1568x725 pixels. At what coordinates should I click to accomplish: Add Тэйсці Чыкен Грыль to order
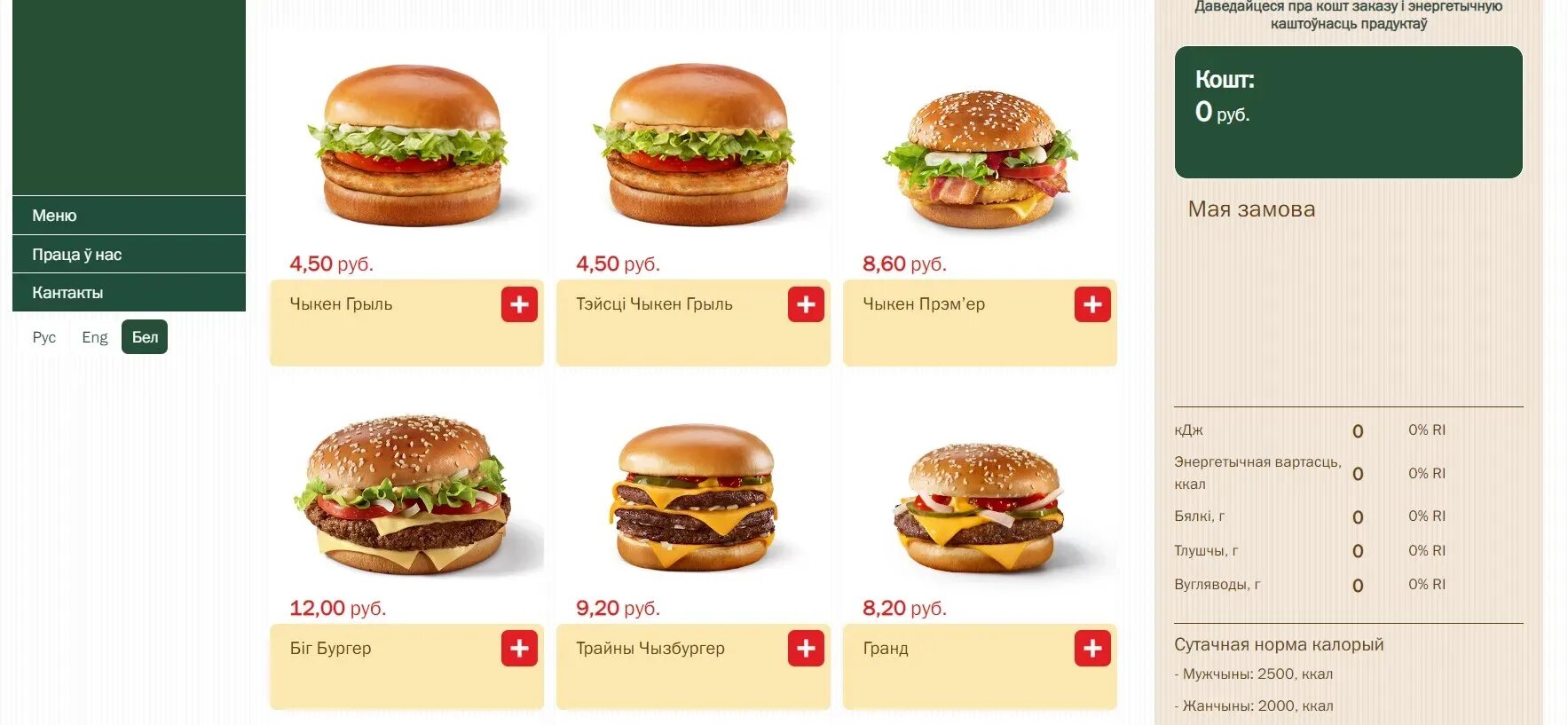(806, 304)
